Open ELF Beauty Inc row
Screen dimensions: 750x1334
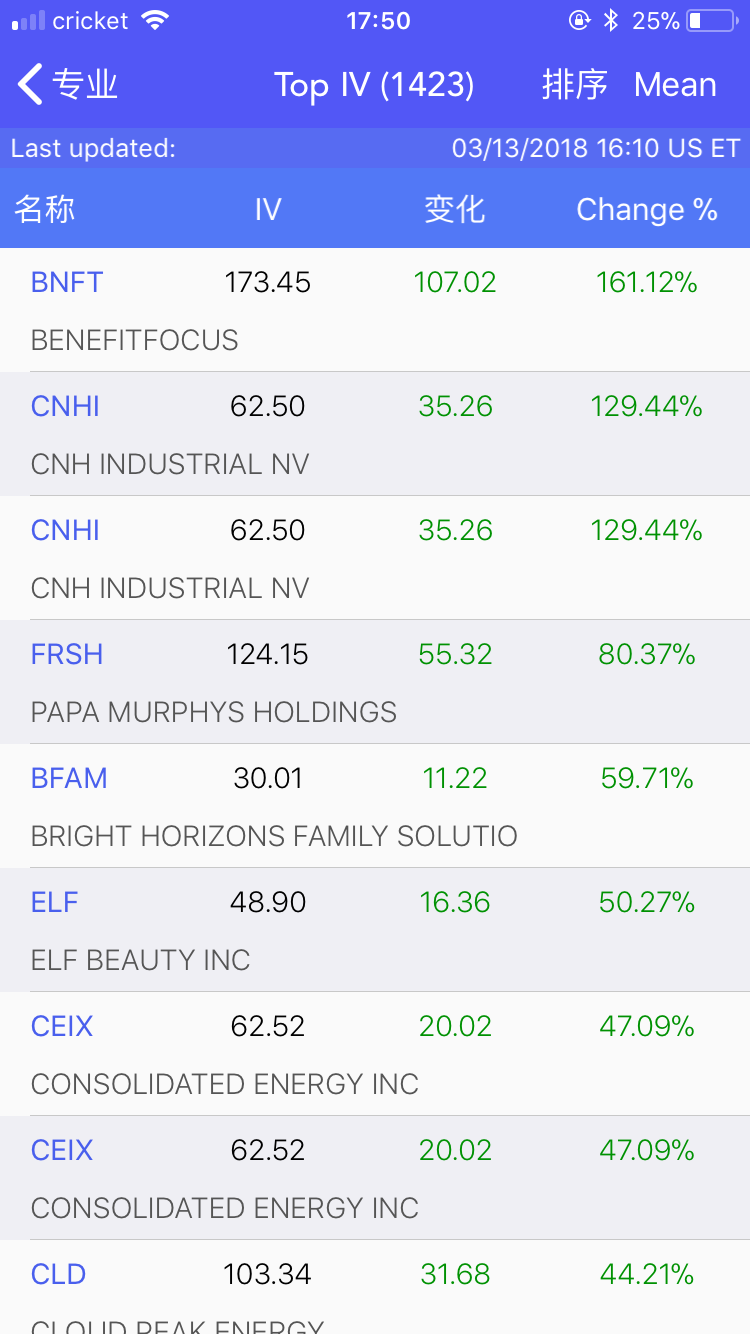(x=375, y=930)
